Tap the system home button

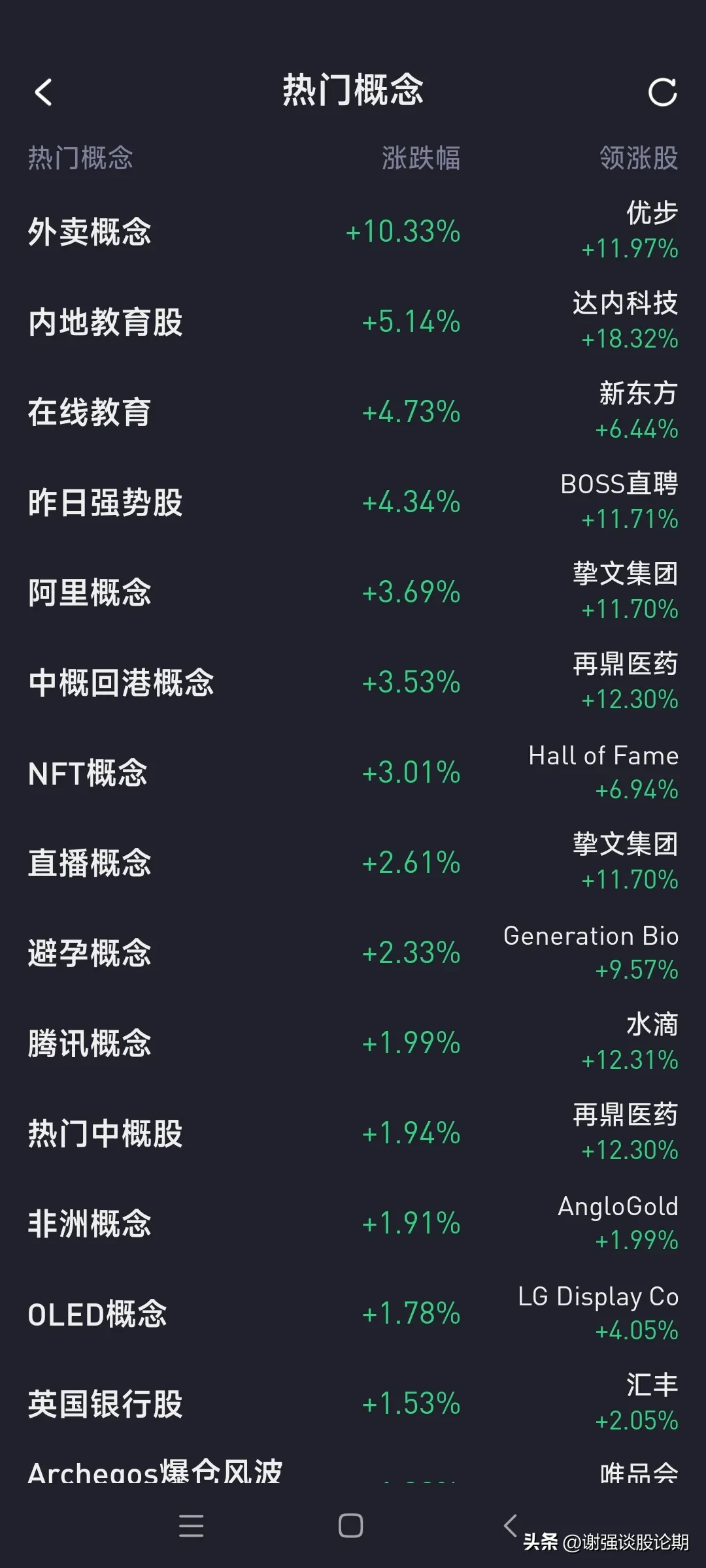coord(350,1526)
